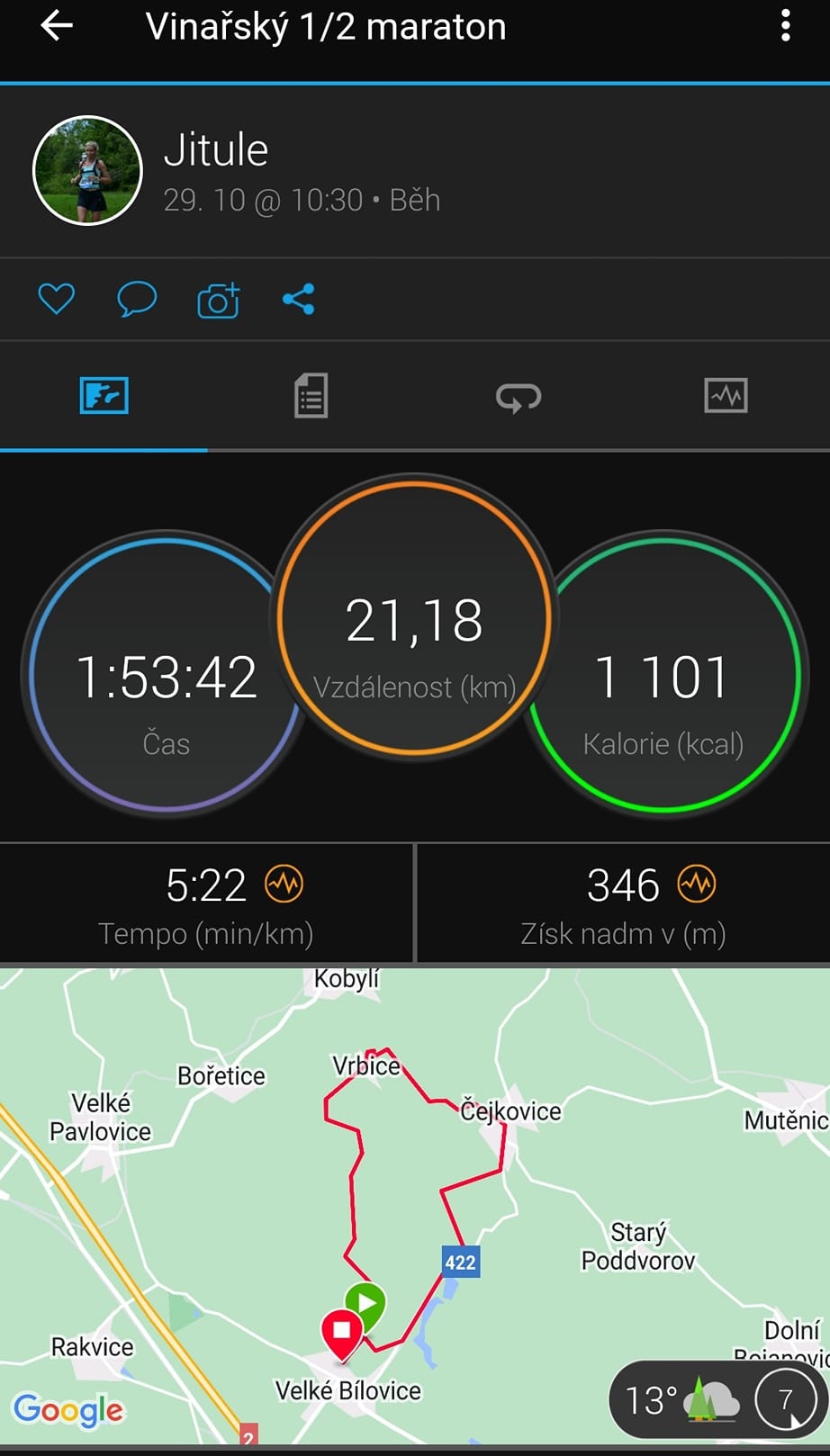
Task: Switch to the stats details tab
Action: [x=311, y=396]
